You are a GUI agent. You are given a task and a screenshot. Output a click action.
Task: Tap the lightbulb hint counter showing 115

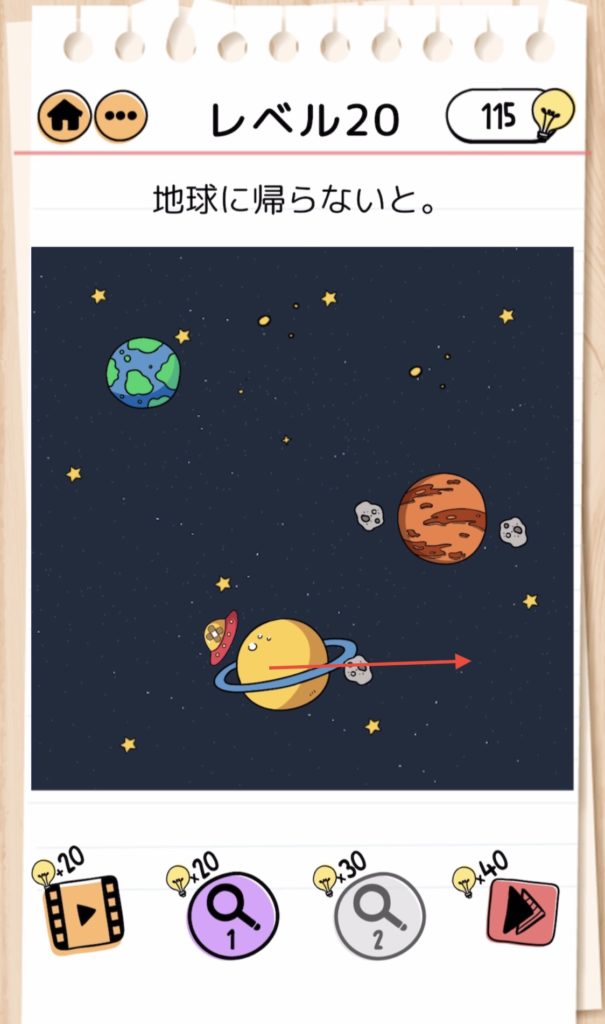pos(510,116)
